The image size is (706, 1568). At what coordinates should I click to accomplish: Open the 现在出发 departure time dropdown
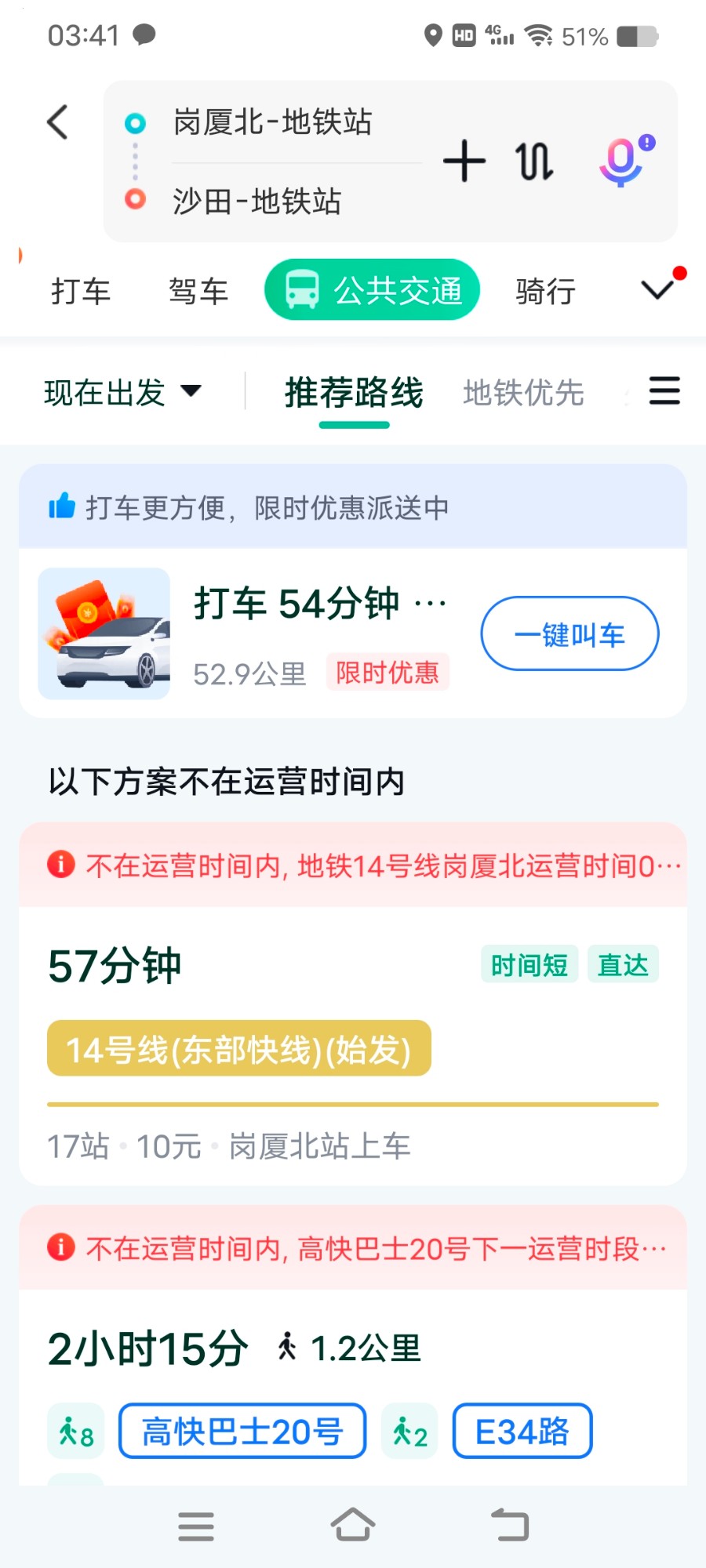(x=122, y=392)
